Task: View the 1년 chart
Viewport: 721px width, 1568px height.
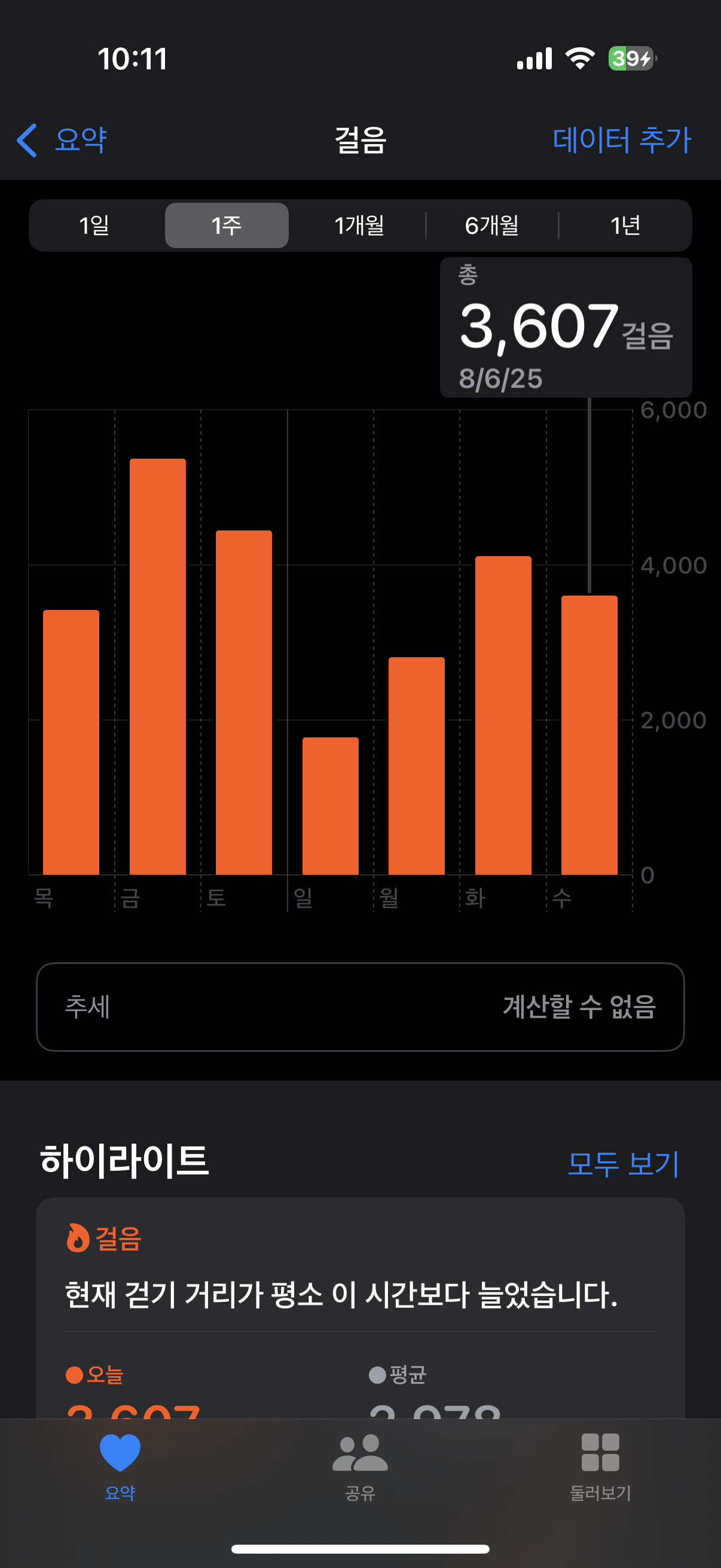Action: point(625,225)
